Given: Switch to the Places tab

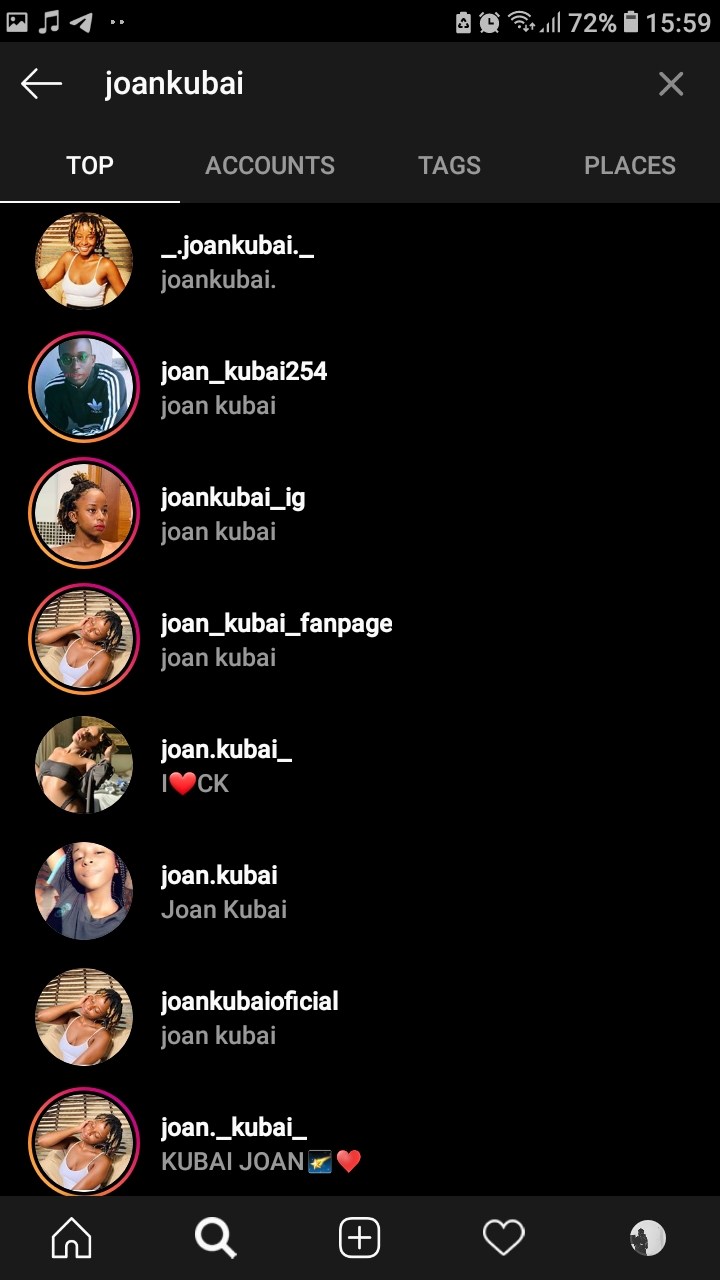Looking at the screenshot, I should (629, 166).
